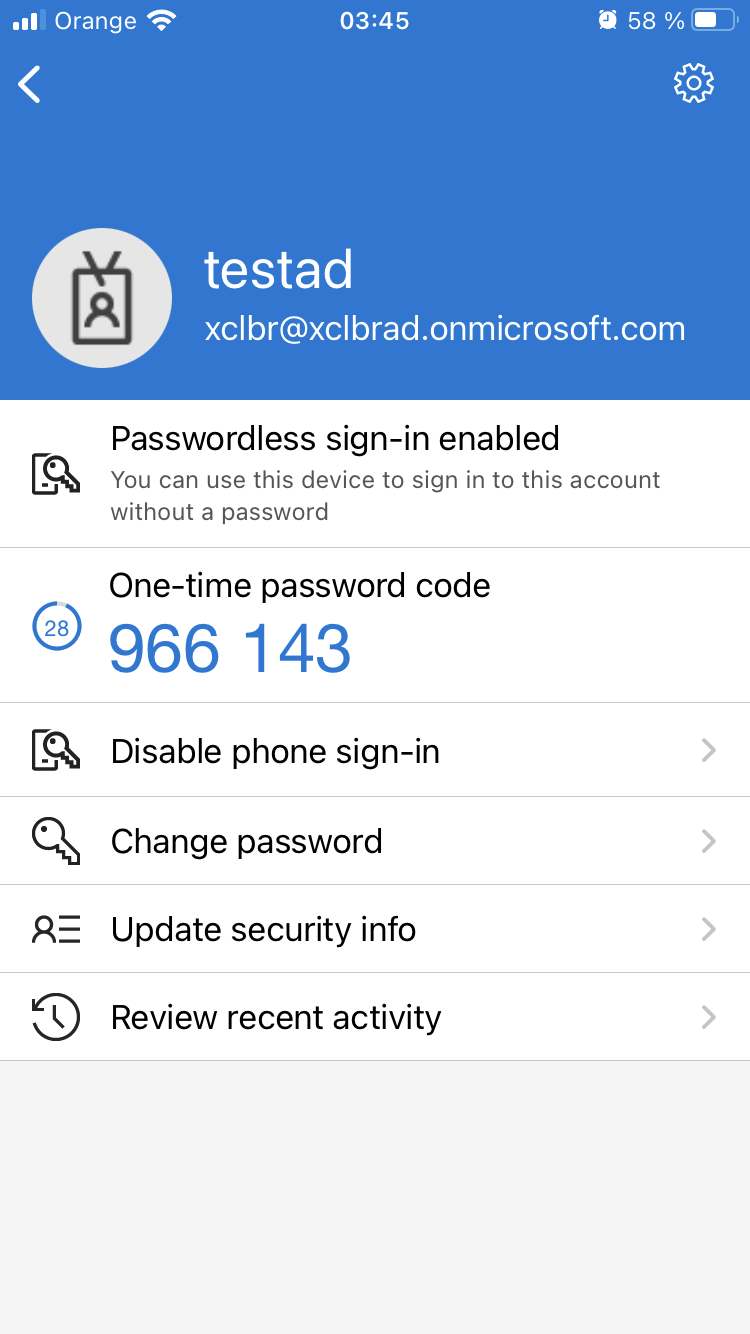View Review recent activity

click(x=375, y=1017)
